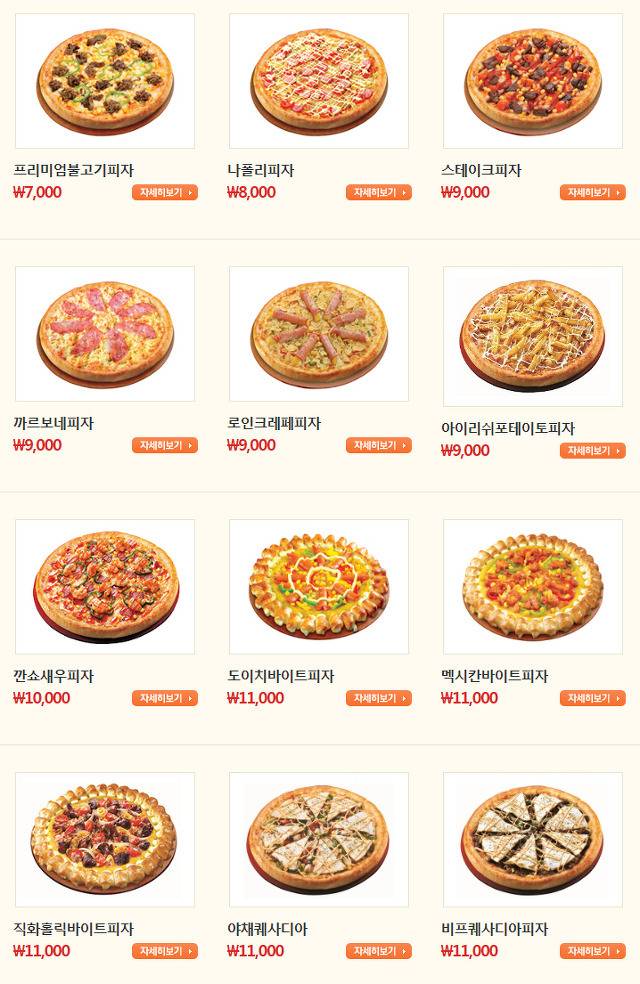The height and width of the screenshot is (984, 640).
Task: See more about 까르보네피자
Action: pyautogui.click(x=164, y=446)
